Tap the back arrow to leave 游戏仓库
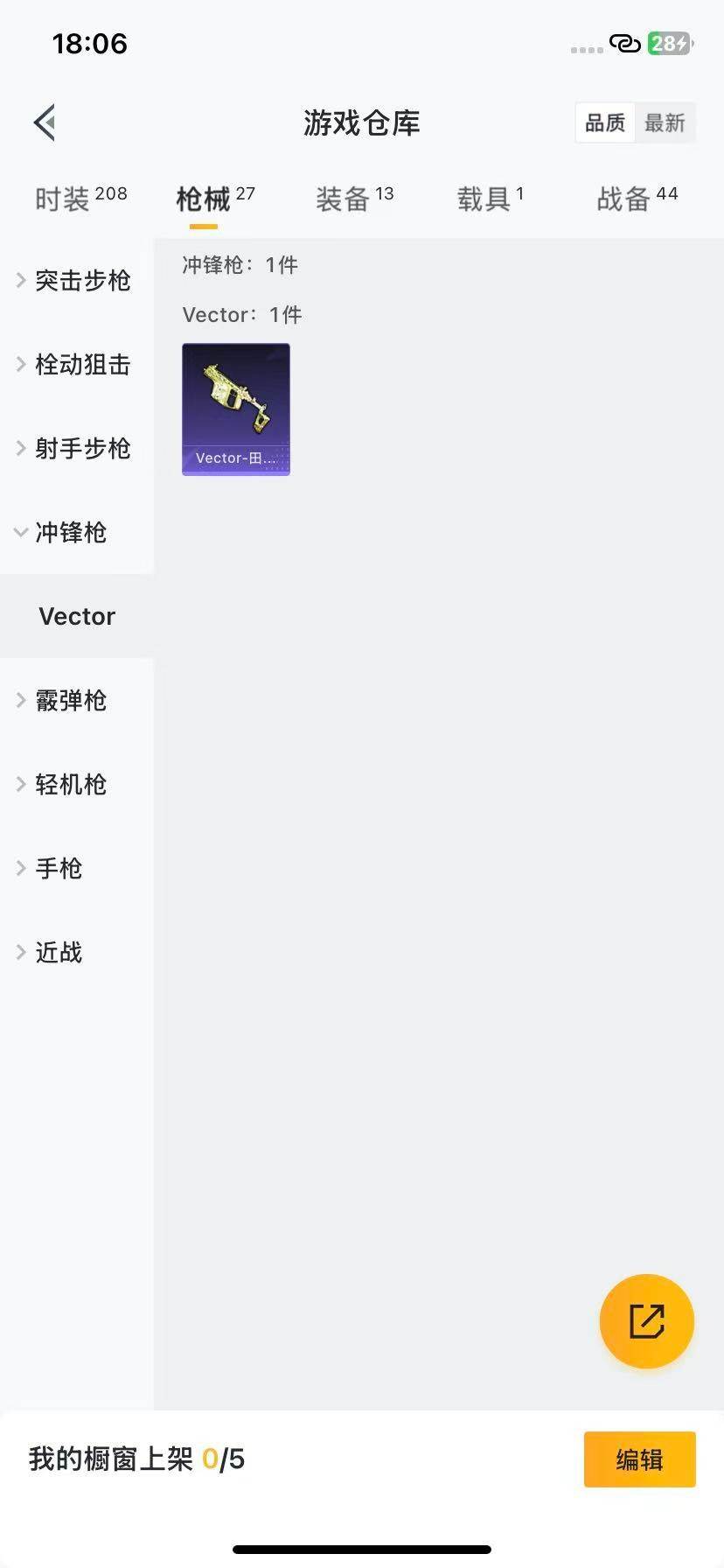Screen dimensions: 724x1568 pos(44,122)
